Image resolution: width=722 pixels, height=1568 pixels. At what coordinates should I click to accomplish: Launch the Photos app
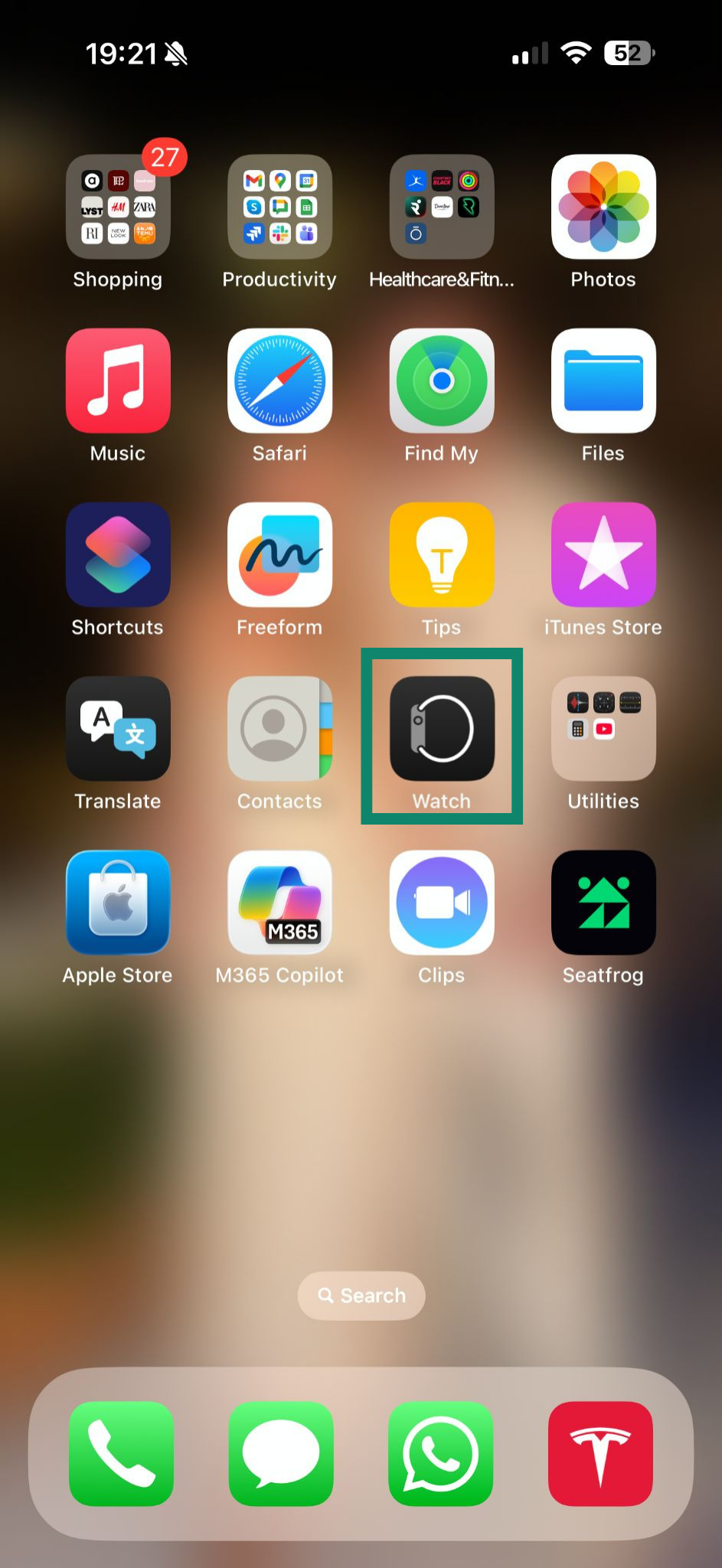click(603, 207)
